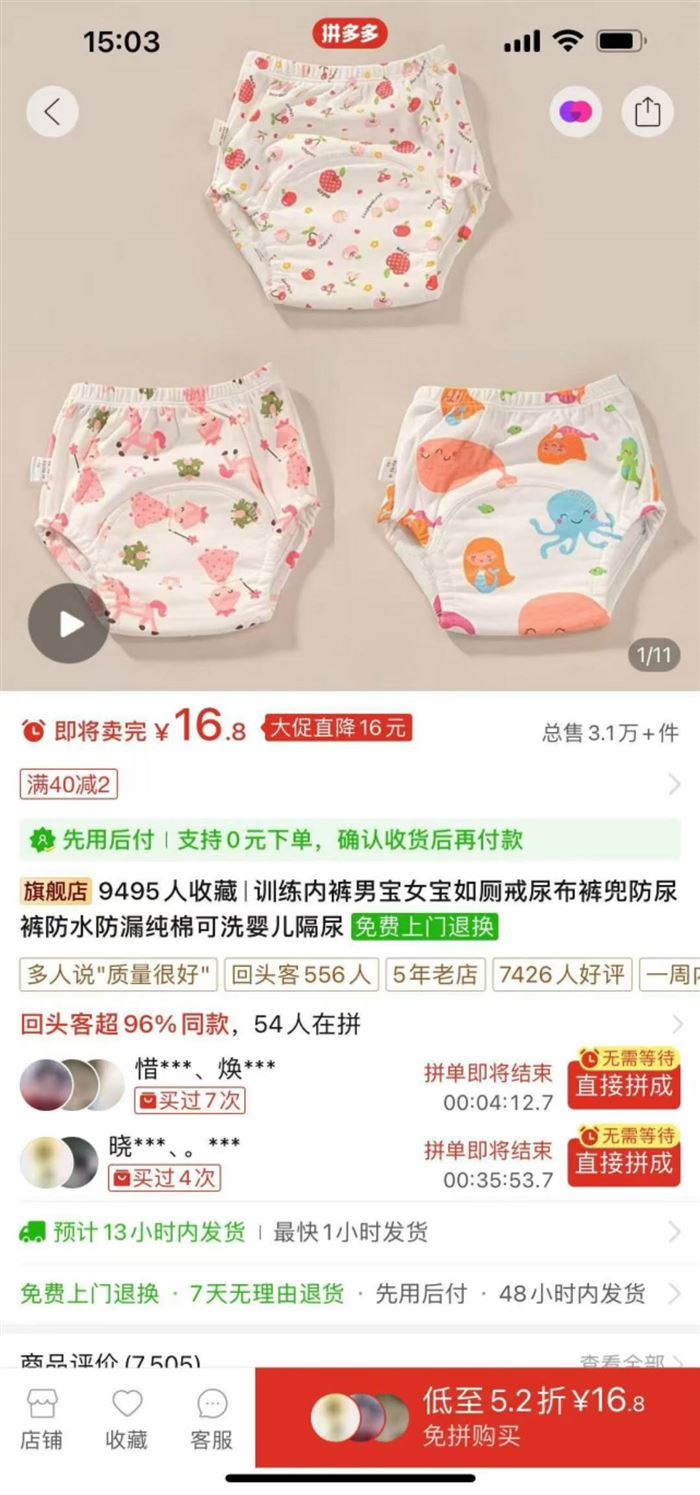Play the product video
Viewport: 700px width, 1495px height.
[68, 624]
